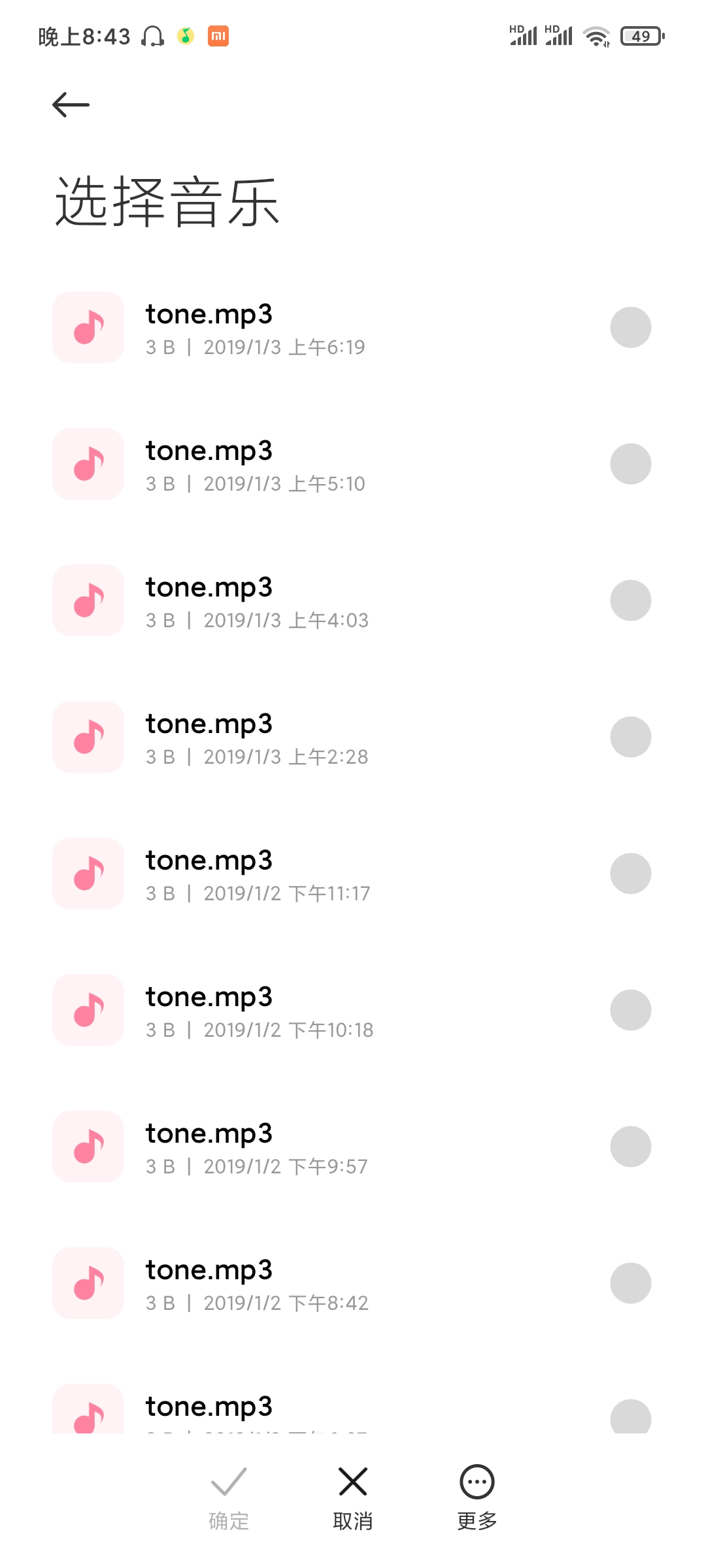Go back using the top arrow
706x1568 pixels.
71,105
